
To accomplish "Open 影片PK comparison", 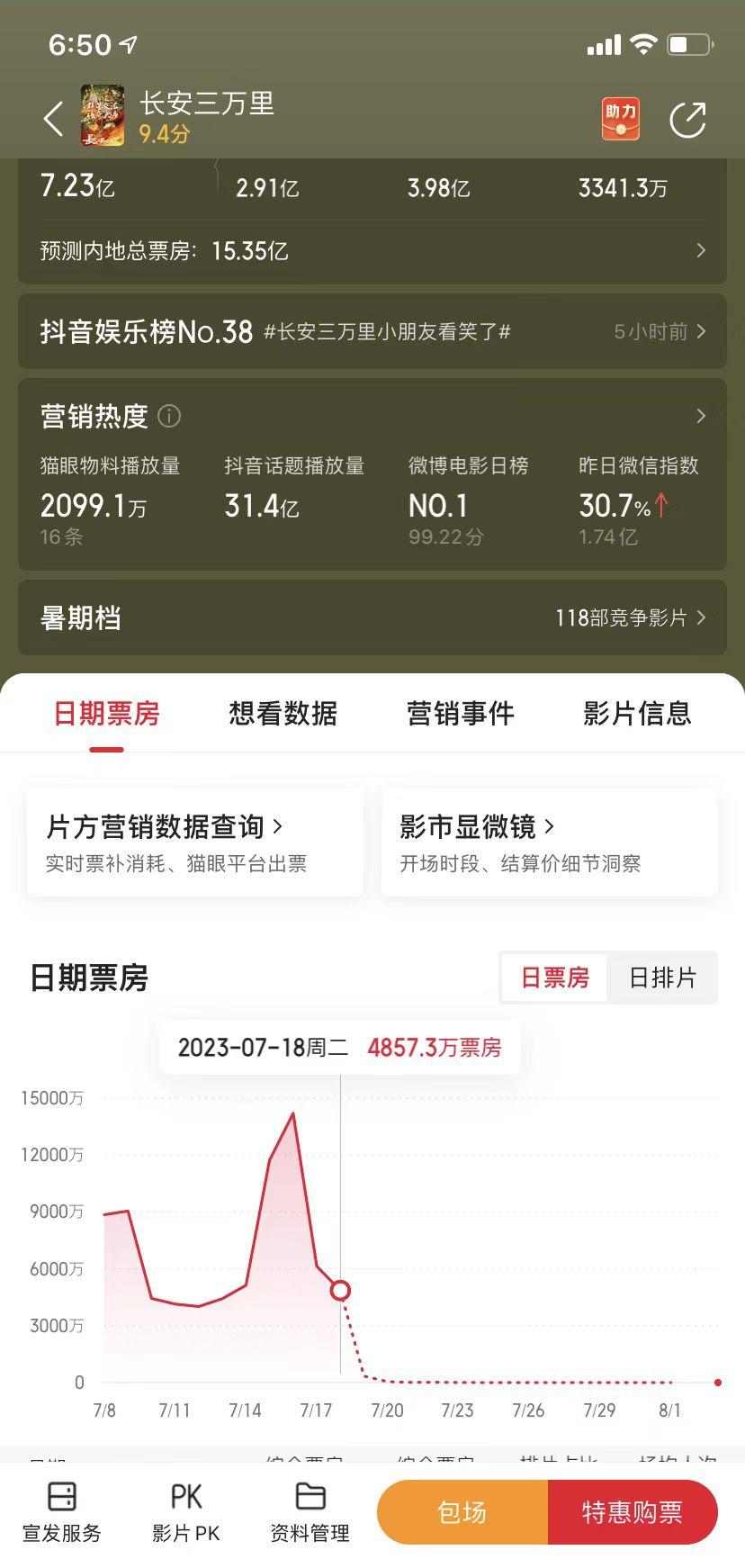I will coord(185,1512).
